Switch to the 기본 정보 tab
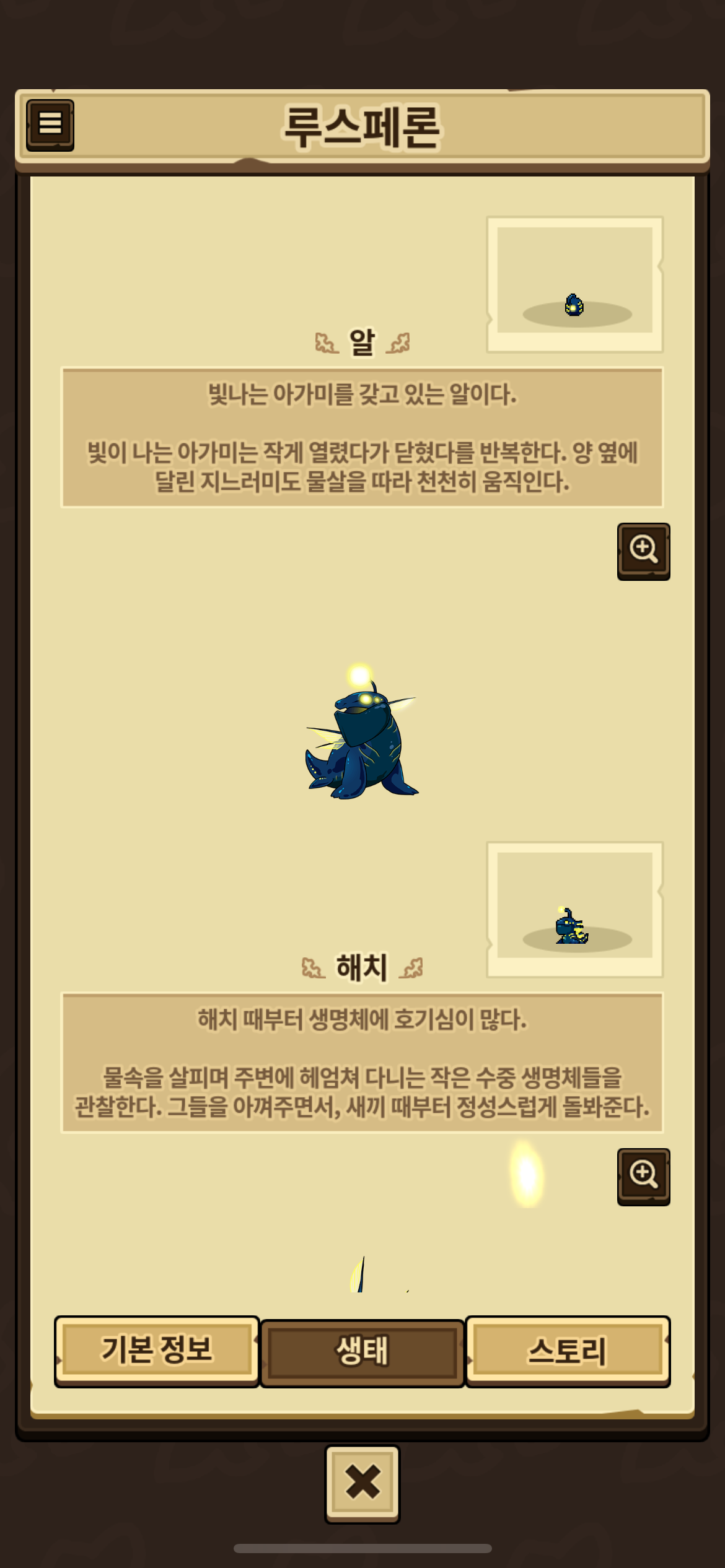Viewport: 725px width, 1568px height. [x=157, y=1351]
